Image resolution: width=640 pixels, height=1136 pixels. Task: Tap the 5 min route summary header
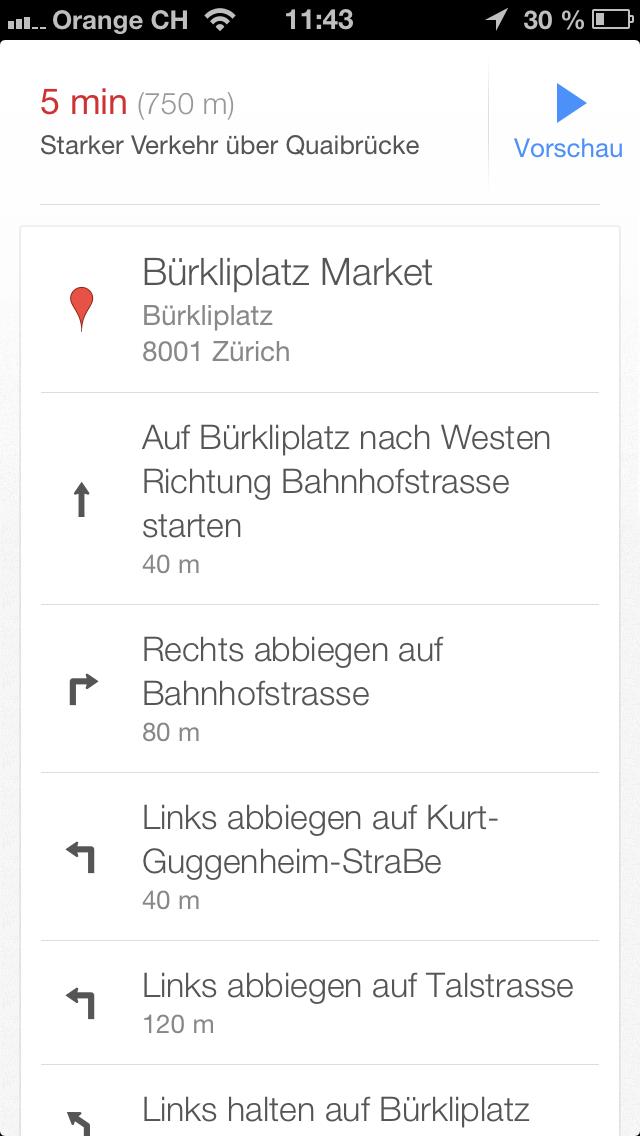[245, 122]
